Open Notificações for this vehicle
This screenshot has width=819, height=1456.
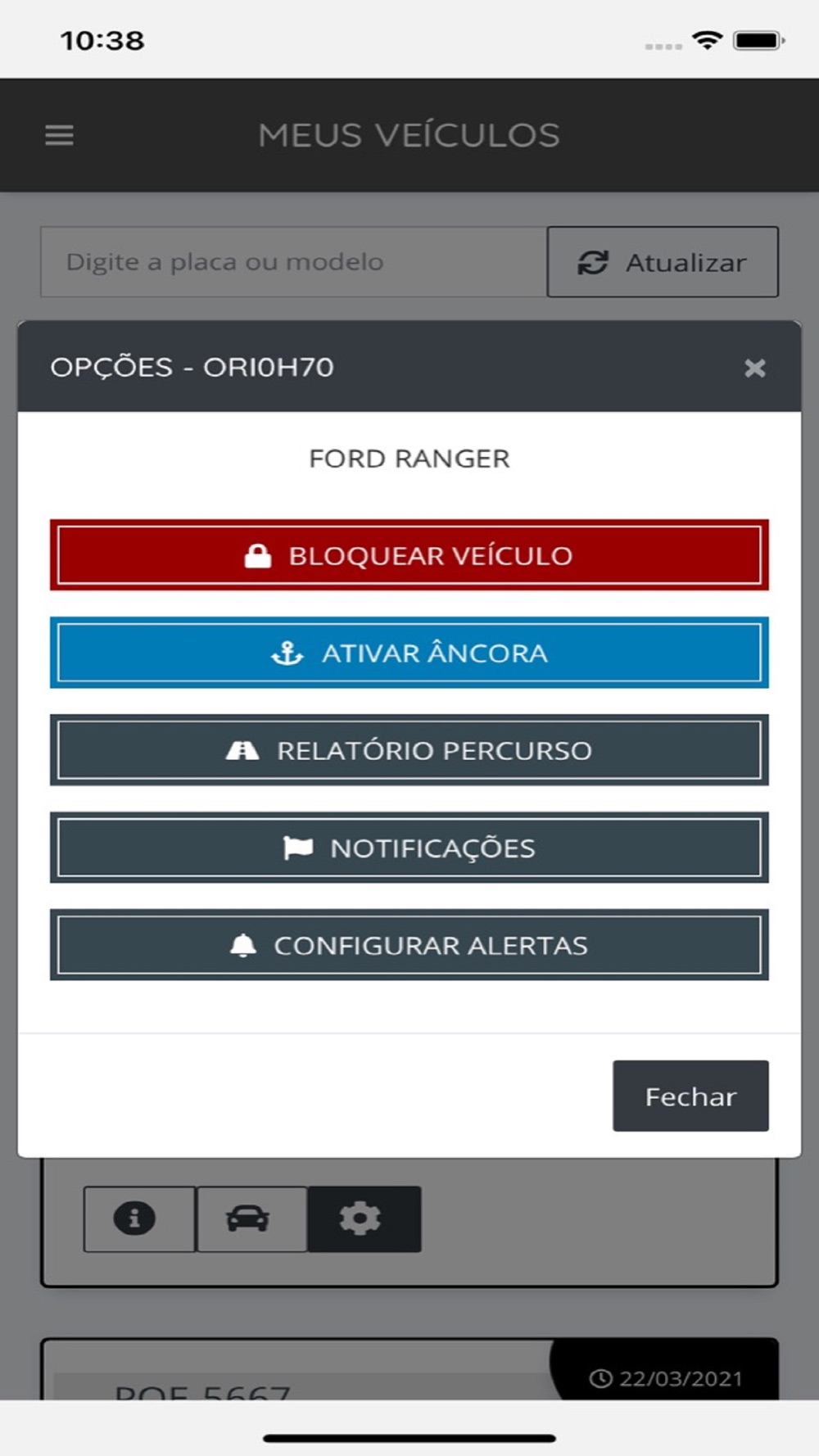point(409,848)
